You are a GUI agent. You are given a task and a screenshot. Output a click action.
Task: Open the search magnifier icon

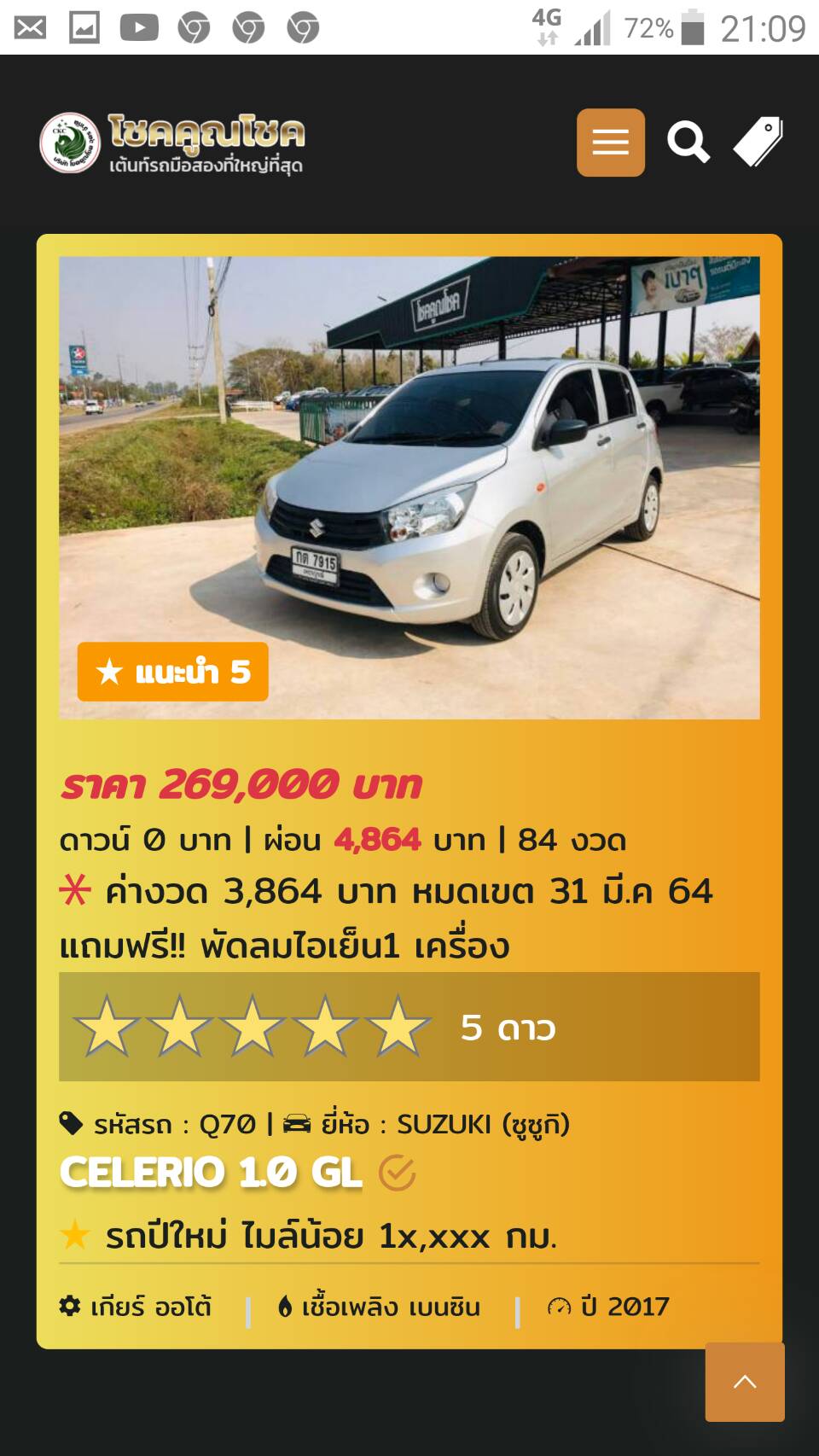(x=688, y=143)
